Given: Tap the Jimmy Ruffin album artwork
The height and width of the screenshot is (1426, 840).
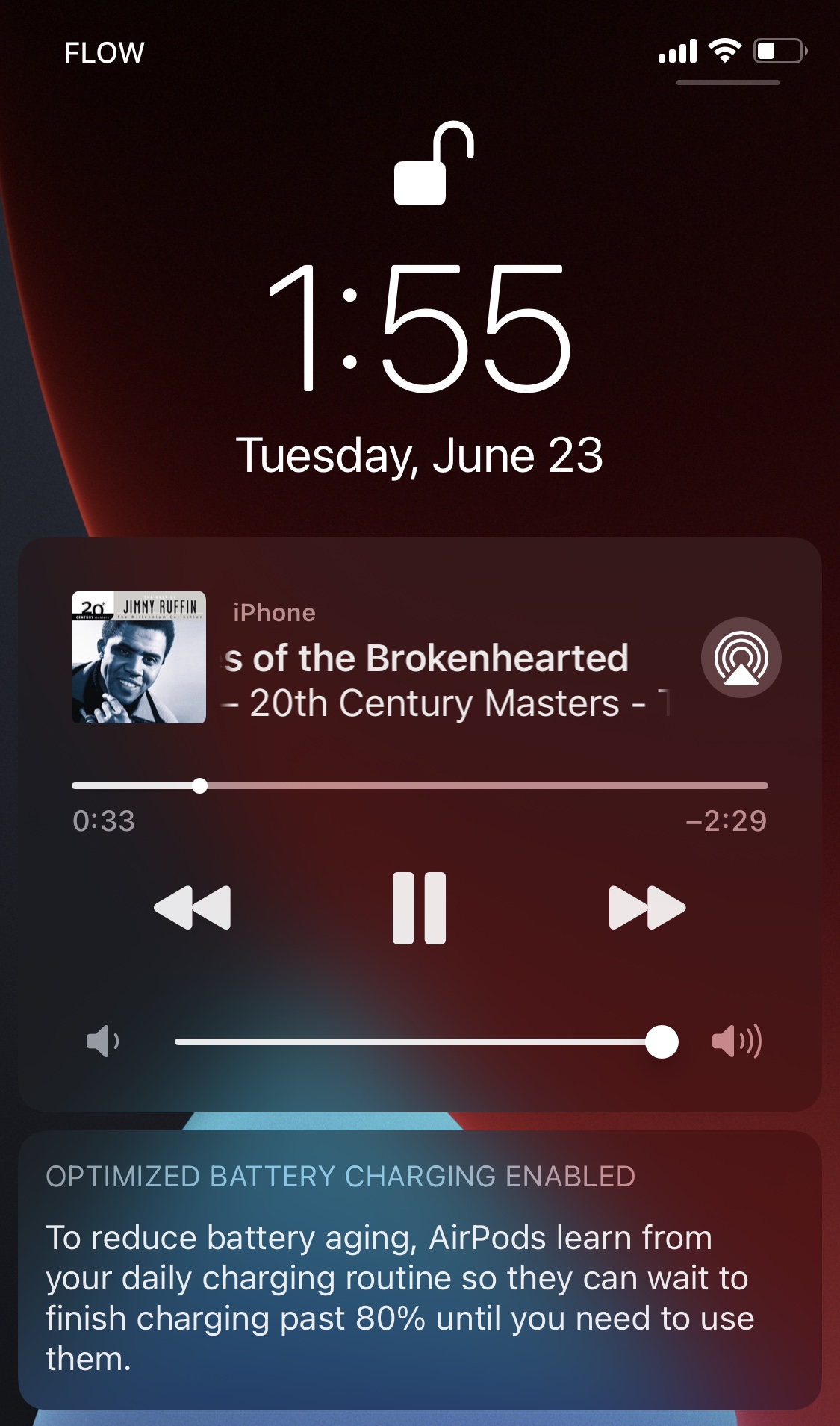Looking at the screenshot, I should coord(139,657).
